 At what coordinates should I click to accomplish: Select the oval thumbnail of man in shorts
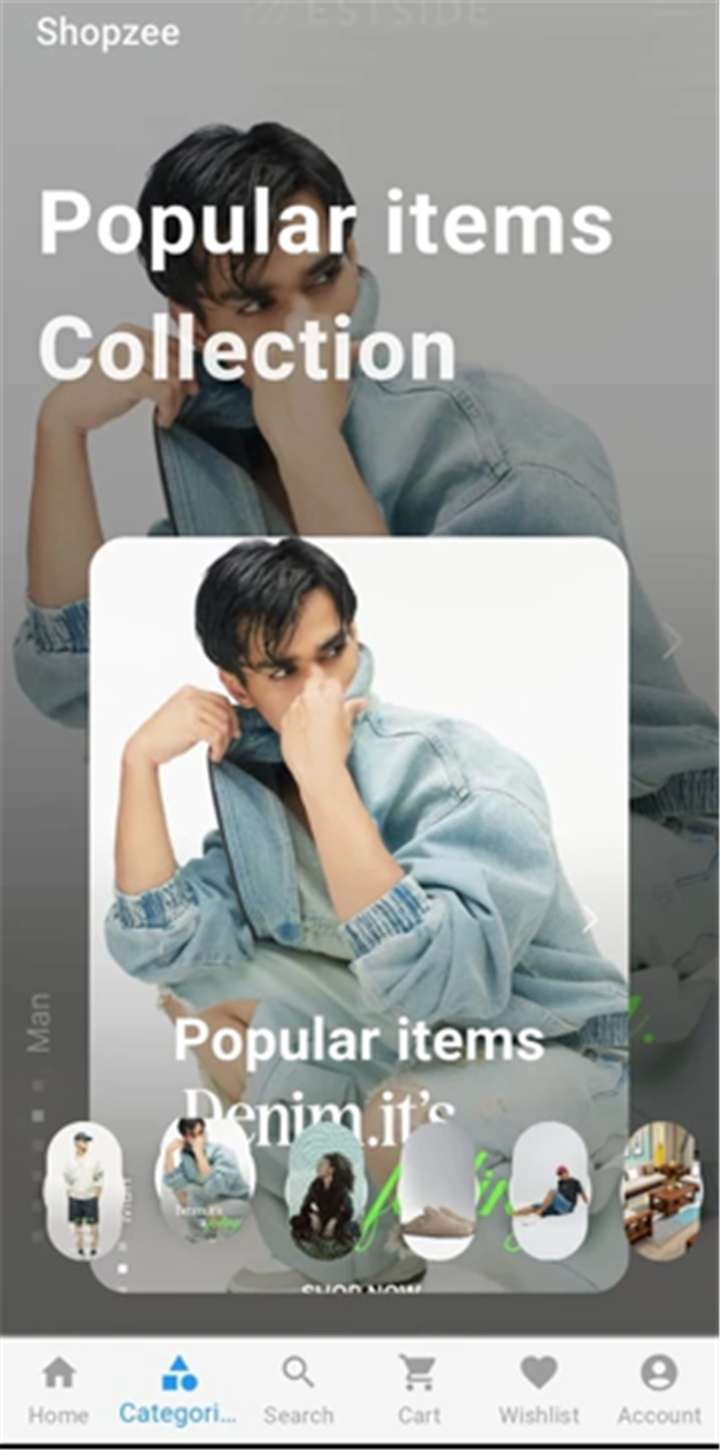(84, 1191)
